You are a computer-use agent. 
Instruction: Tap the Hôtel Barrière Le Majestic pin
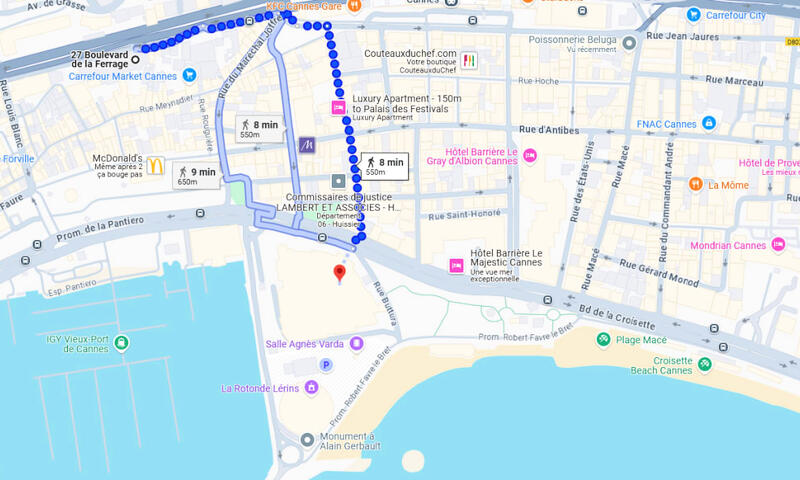tap(456, 265)
